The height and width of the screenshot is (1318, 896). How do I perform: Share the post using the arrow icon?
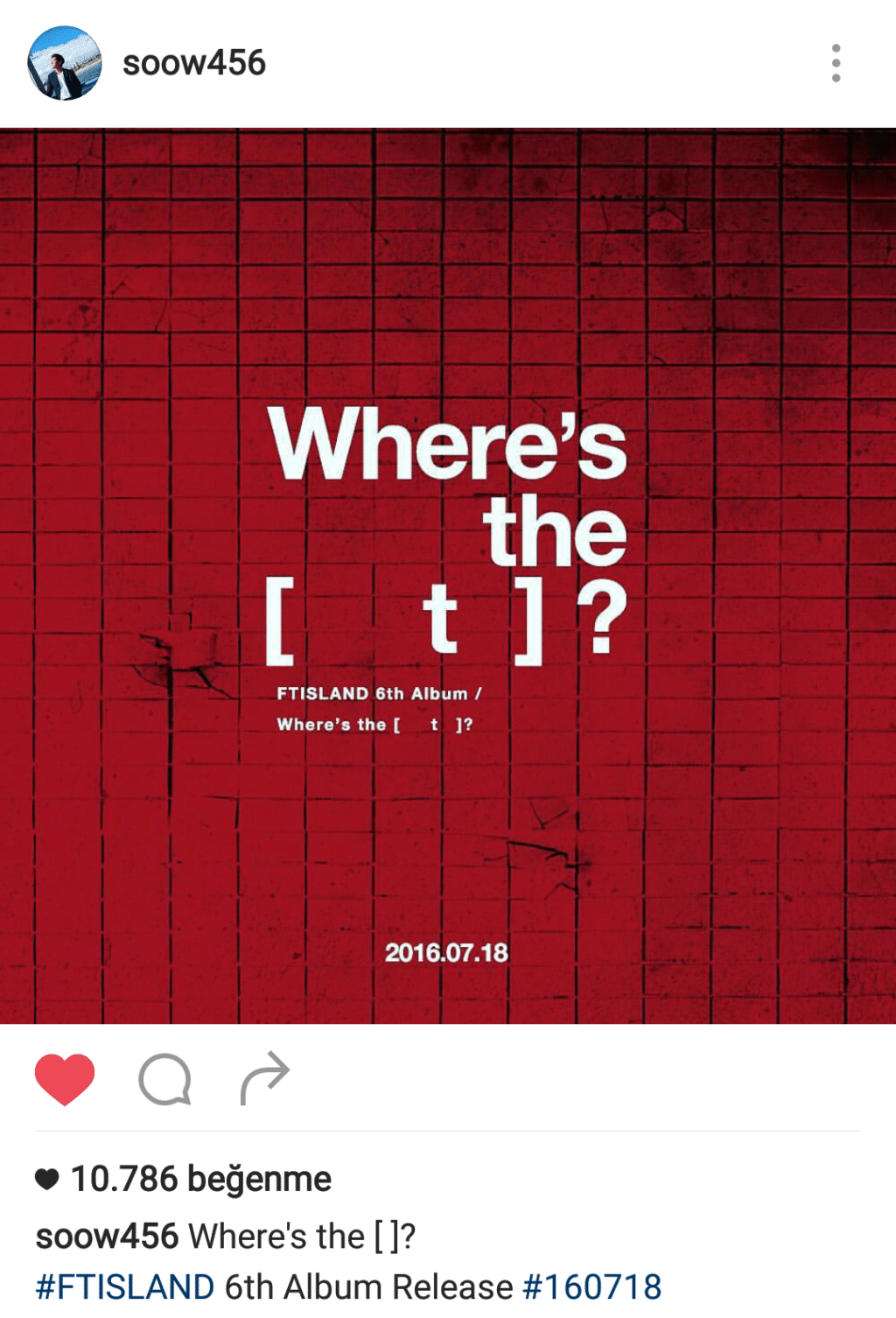264,1078
